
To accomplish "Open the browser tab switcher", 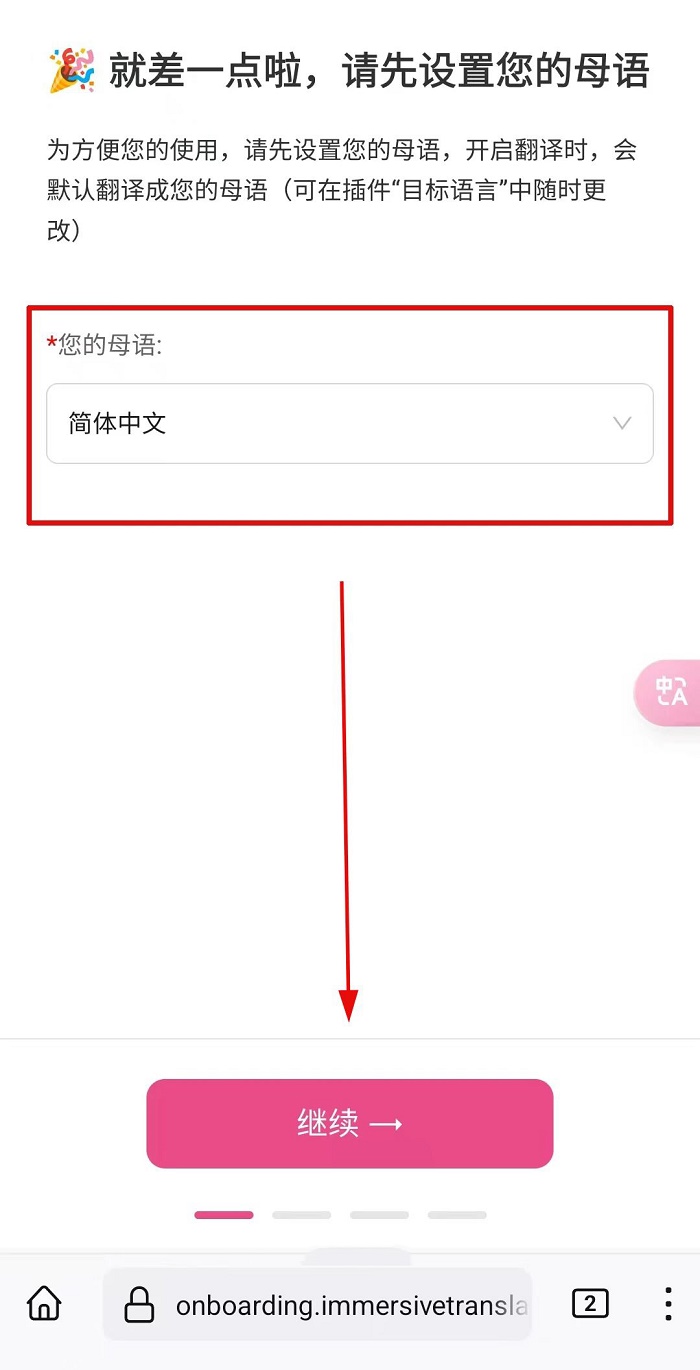I will point(589,1304).
